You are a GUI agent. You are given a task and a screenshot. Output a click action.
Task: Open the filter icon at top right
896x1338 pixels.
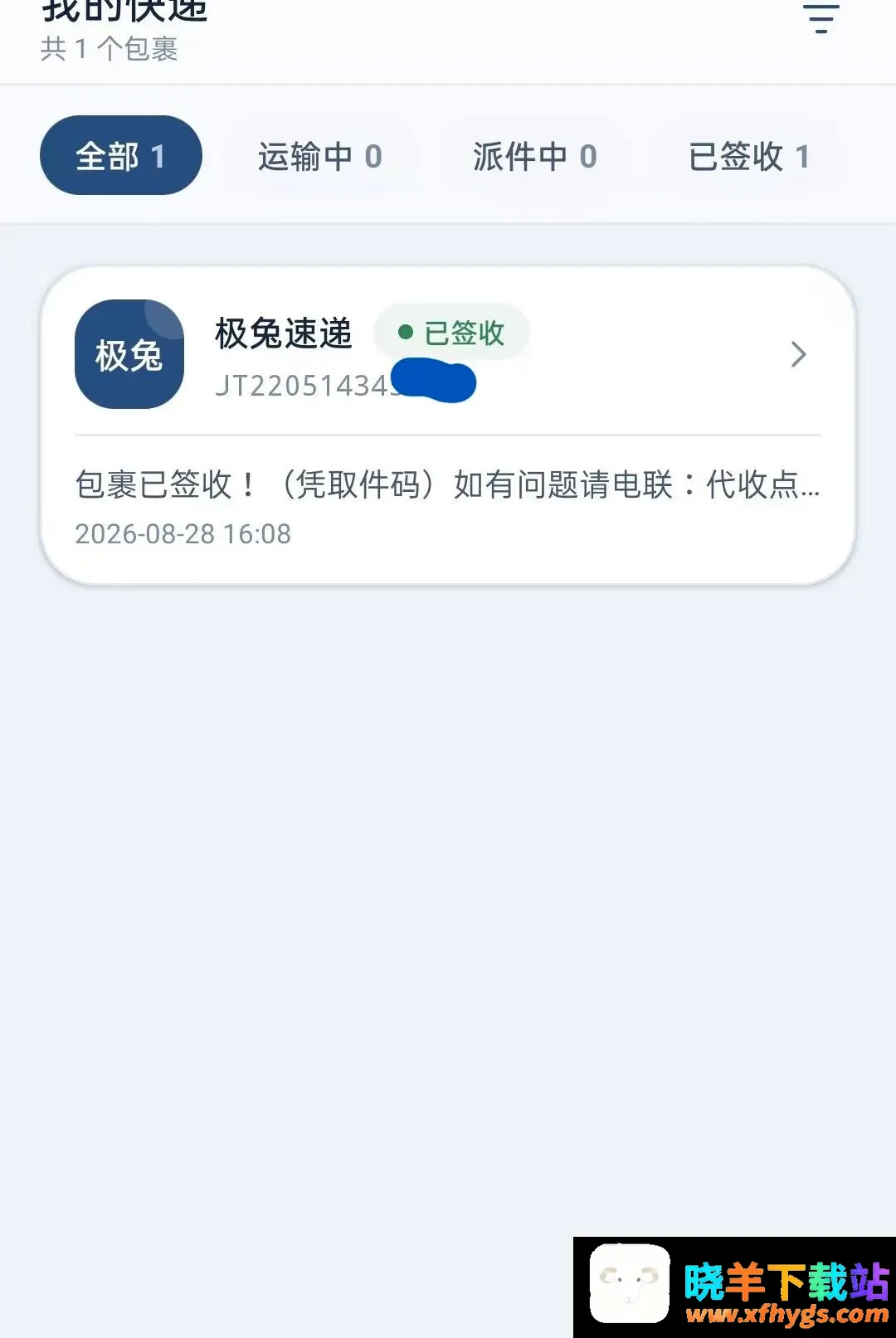click(x=821, y=18)
